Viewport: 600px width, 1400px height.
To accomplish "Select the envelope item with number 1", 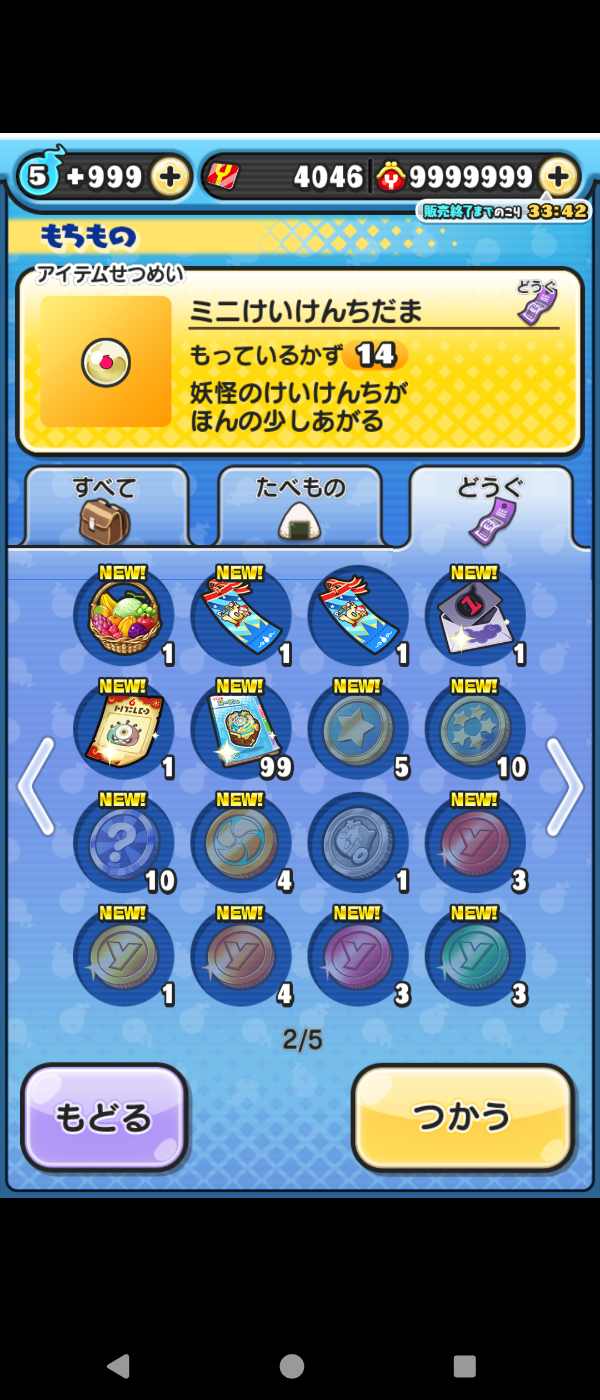I will pyautogui.click(x=475, y=613).
